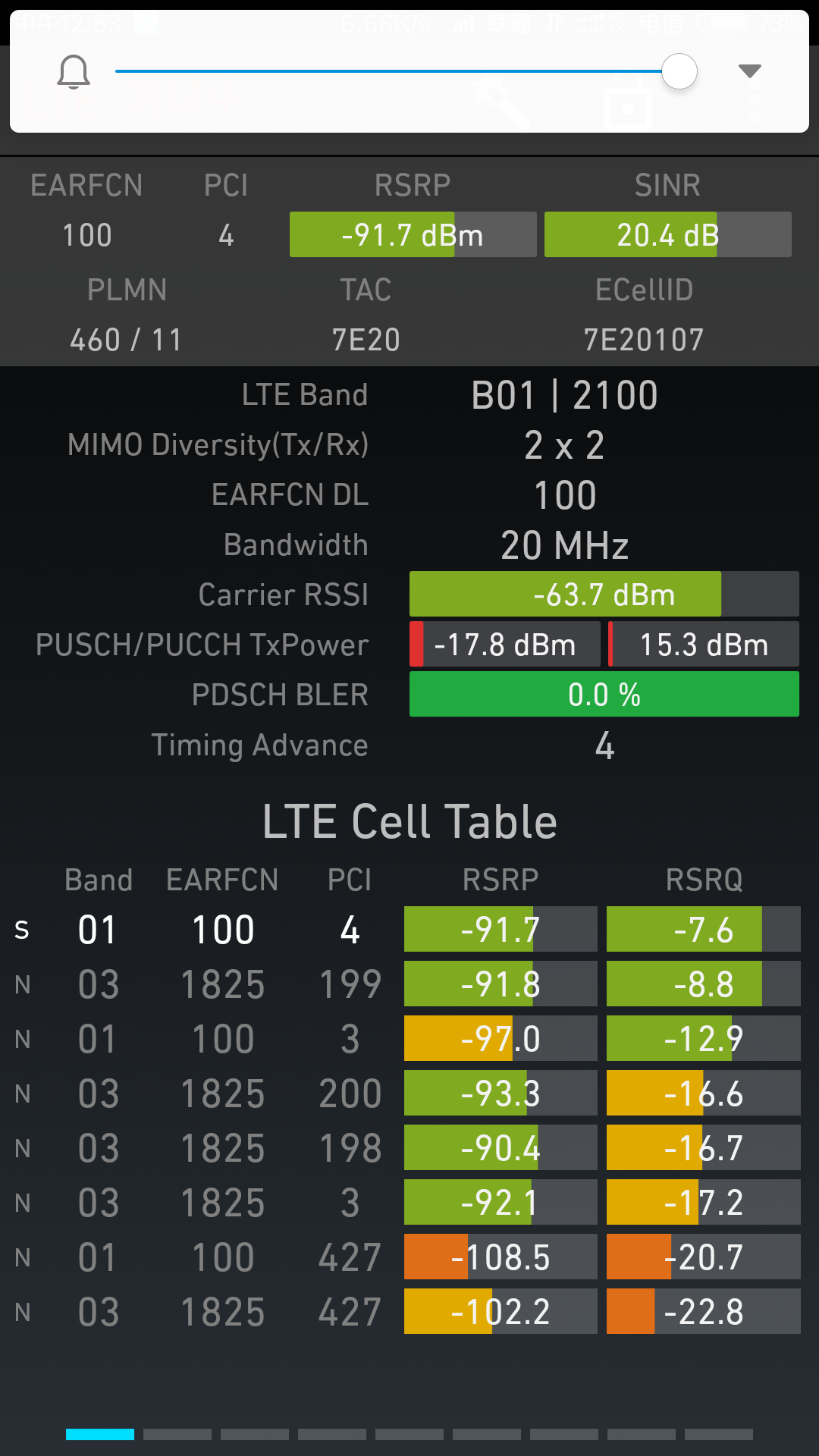Toggle the PDSCH BLER bar showing 0.0%
The image size is (819, 1456).
pyautogui.click(x=604, y=694)
